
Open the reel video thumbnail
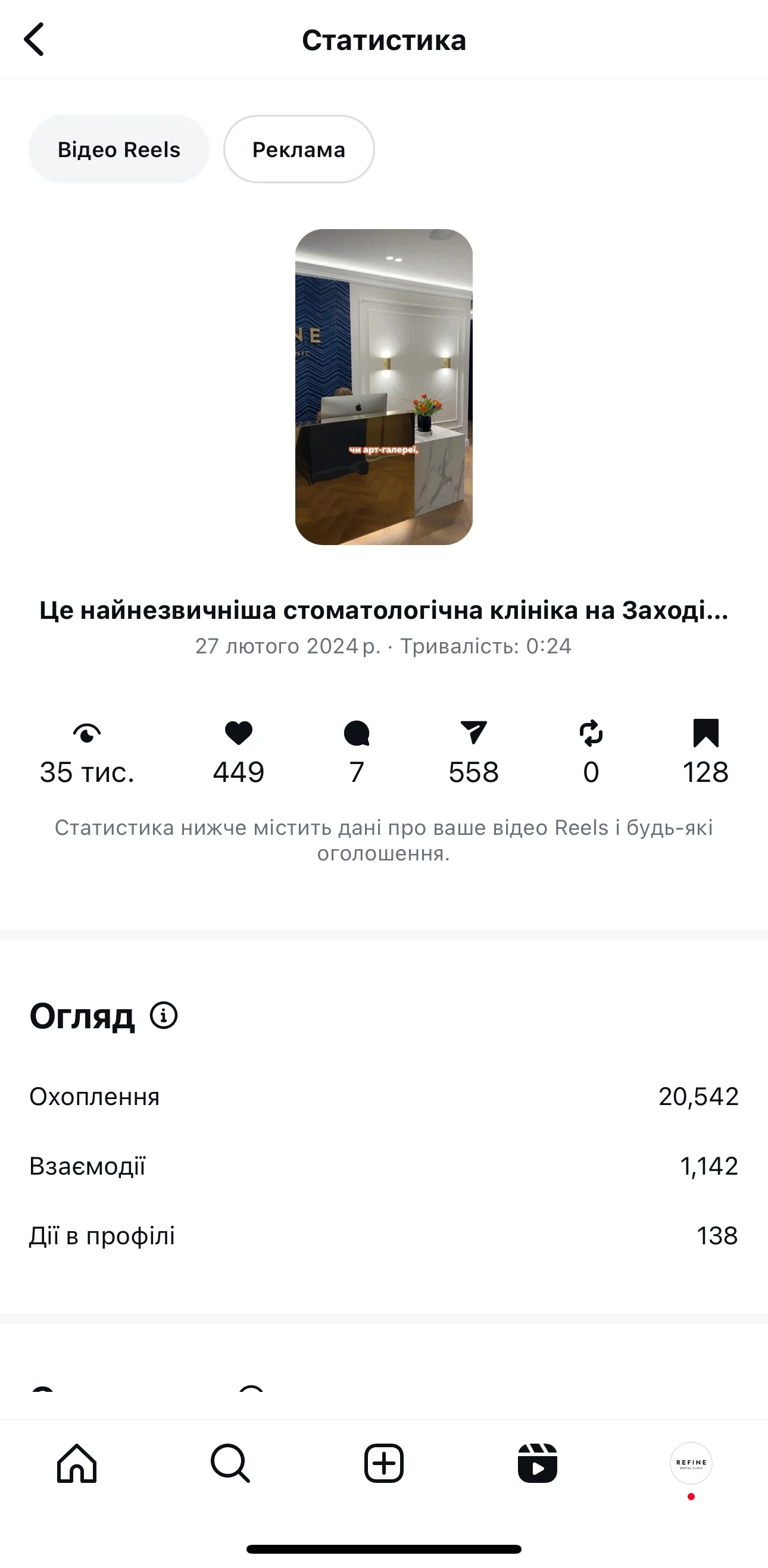coord(383,387)
